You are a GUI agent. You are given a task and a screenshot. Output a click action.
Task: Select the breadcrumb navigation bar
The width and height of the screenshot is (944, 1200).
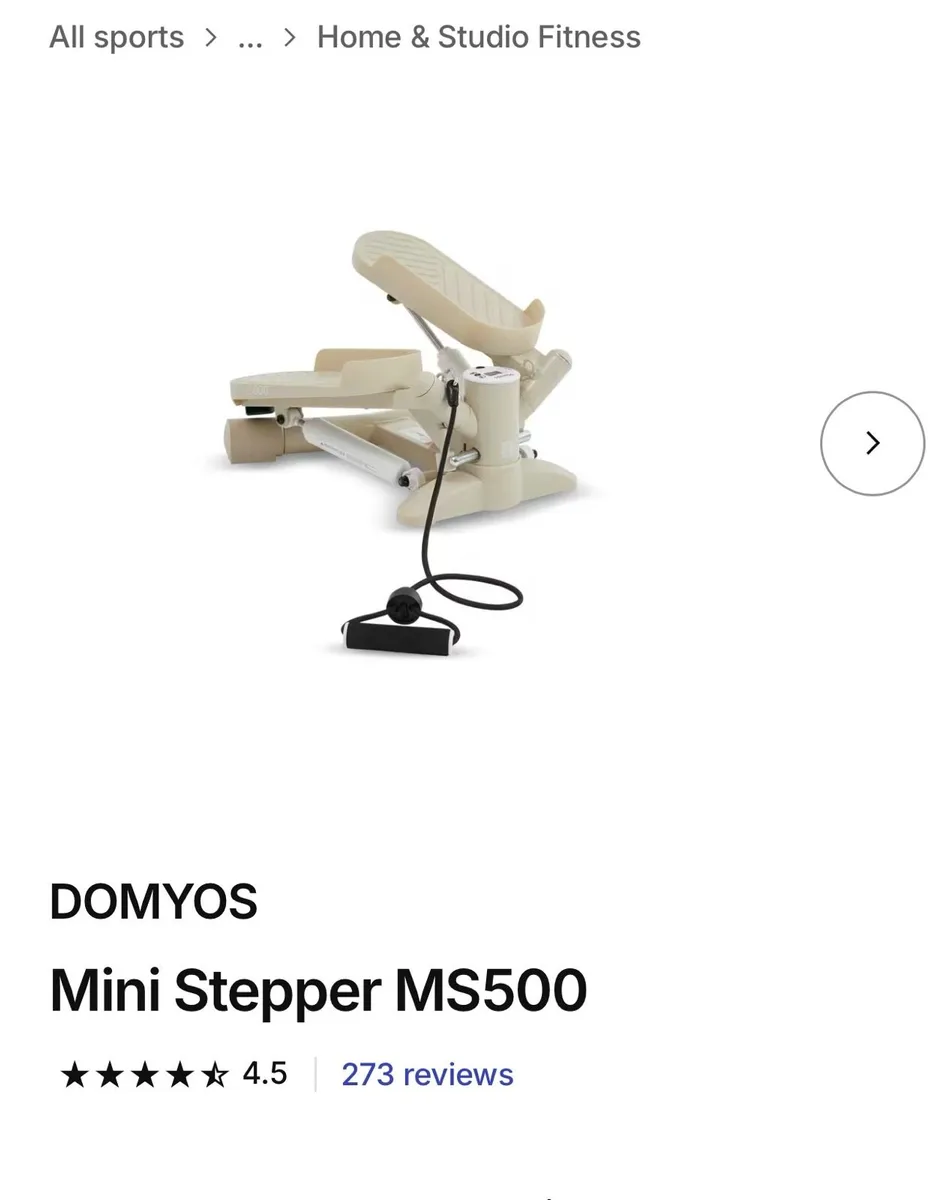tap(347, 38)
